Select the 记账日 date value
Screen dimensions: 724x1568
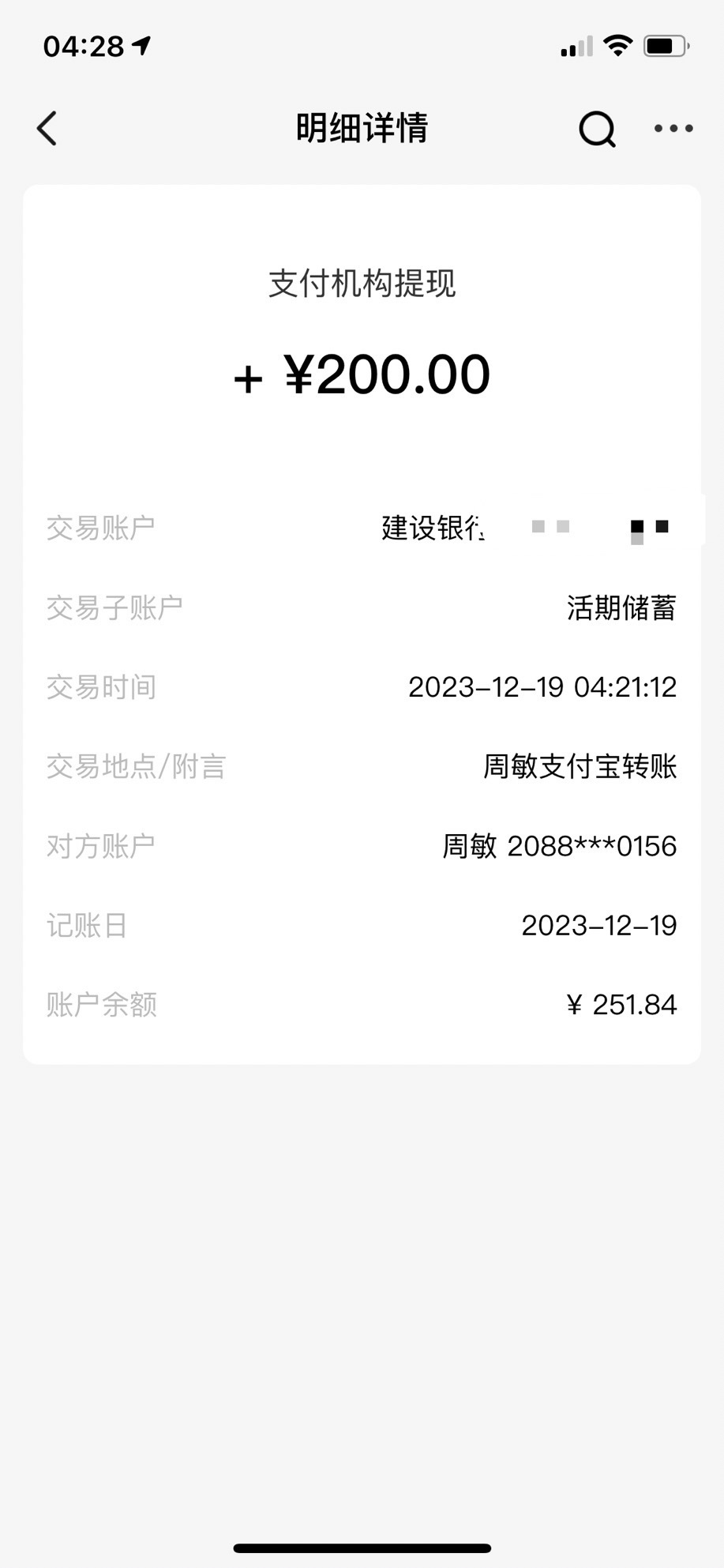598,925
